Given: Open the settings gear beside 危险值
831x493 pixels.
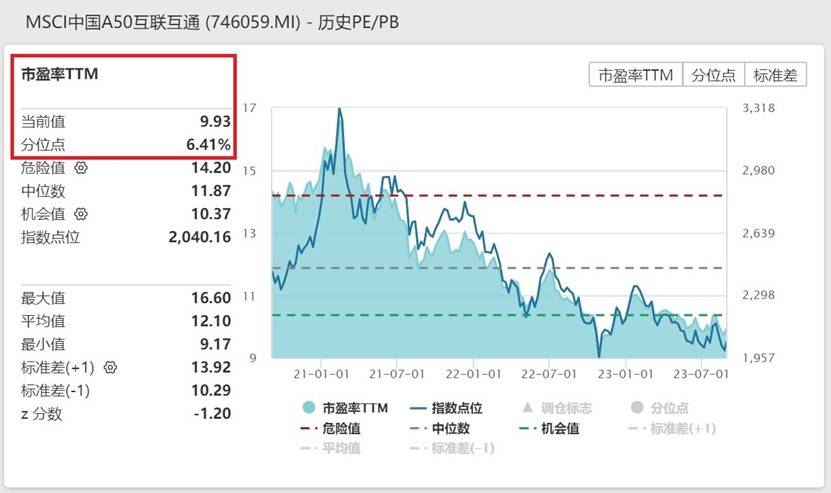Looking at the screenshot, I should pyautogui.click(x=81, y=168).
